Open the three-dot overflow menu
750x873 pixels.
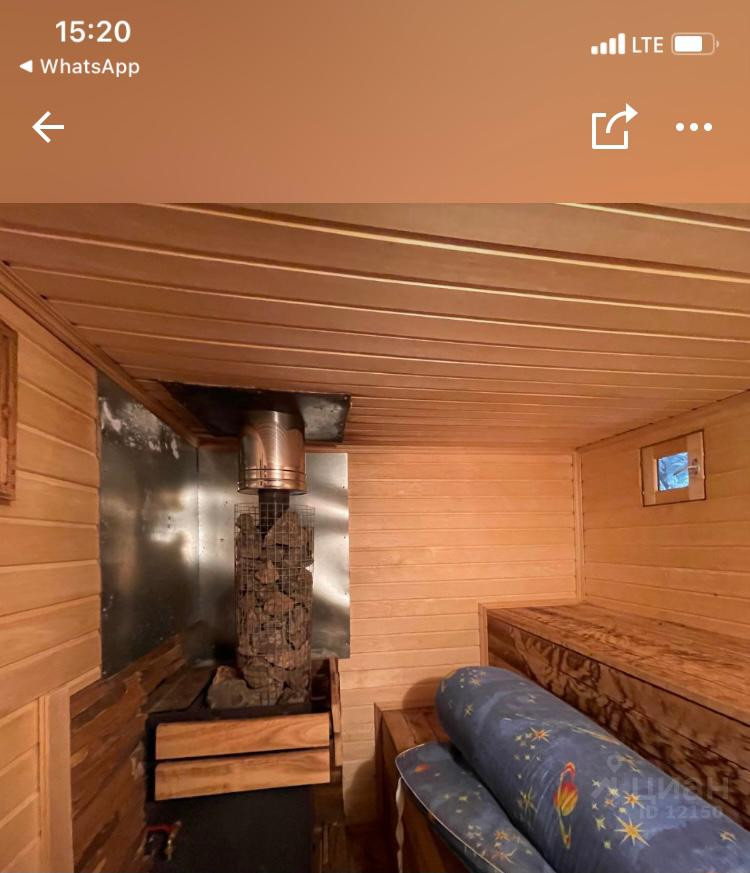tap(694, 127)
